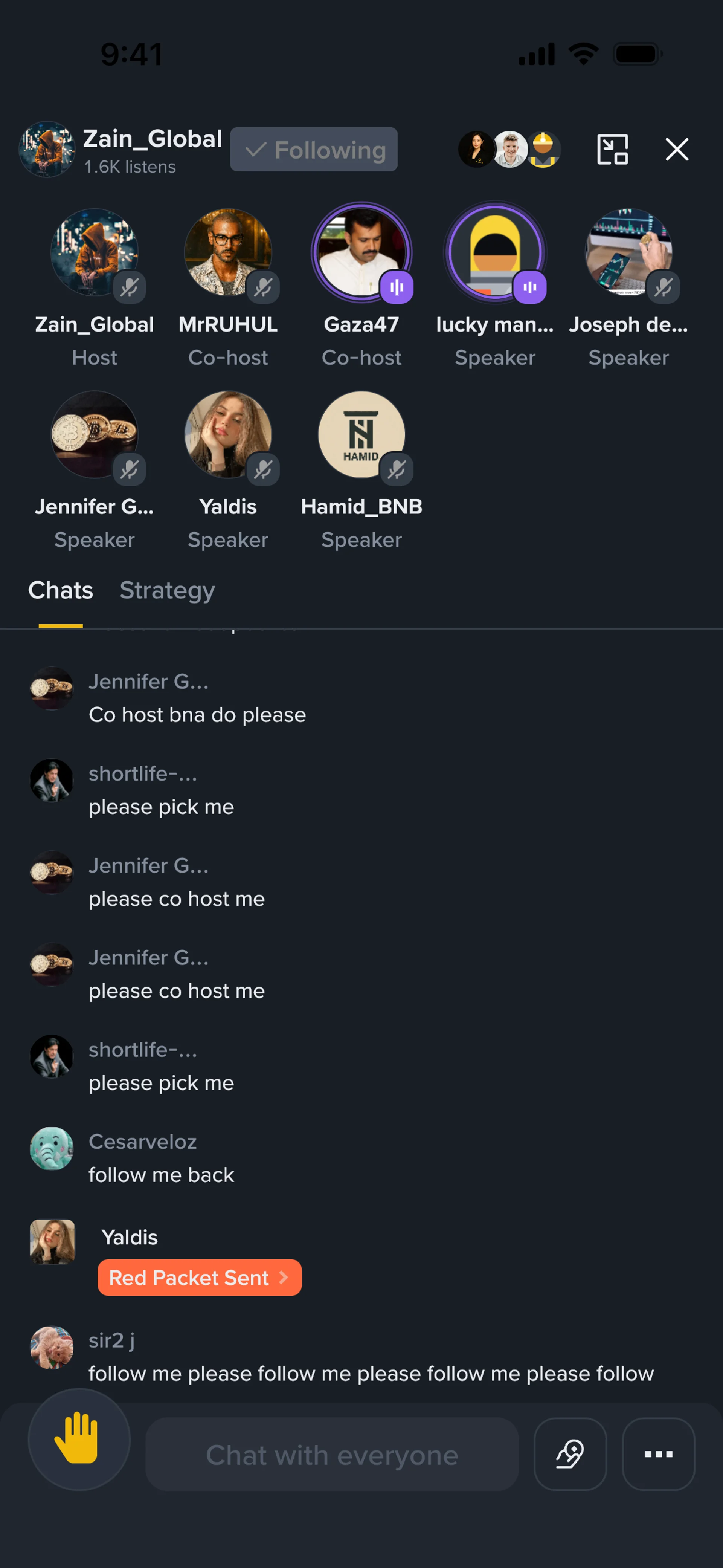Screen dimensions: 723x1568
Task: Minimize the room to floating window
Action: click(612, 149)
